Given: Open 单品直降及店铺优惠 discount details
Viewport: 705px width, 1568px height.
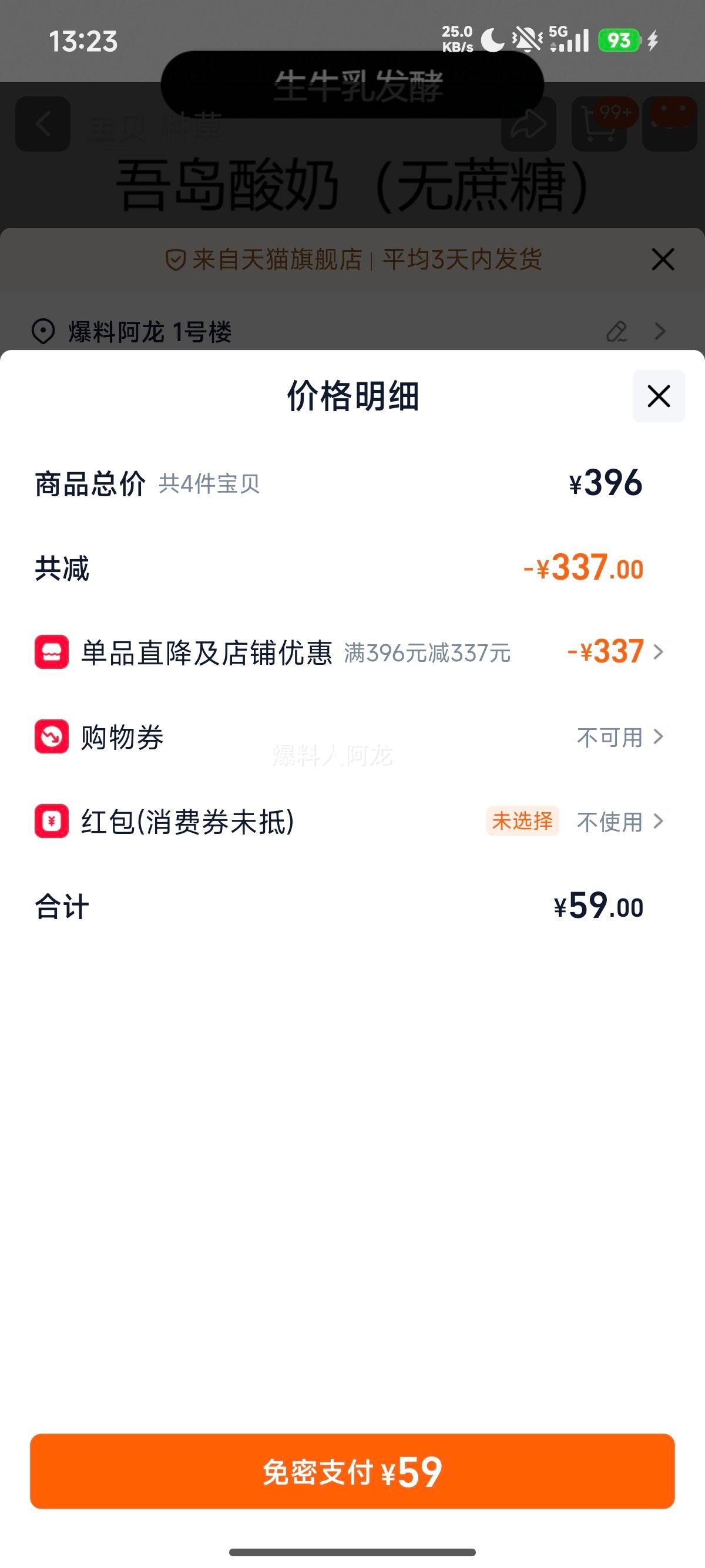Looking at the screenshot, I should tap(352, 652).
